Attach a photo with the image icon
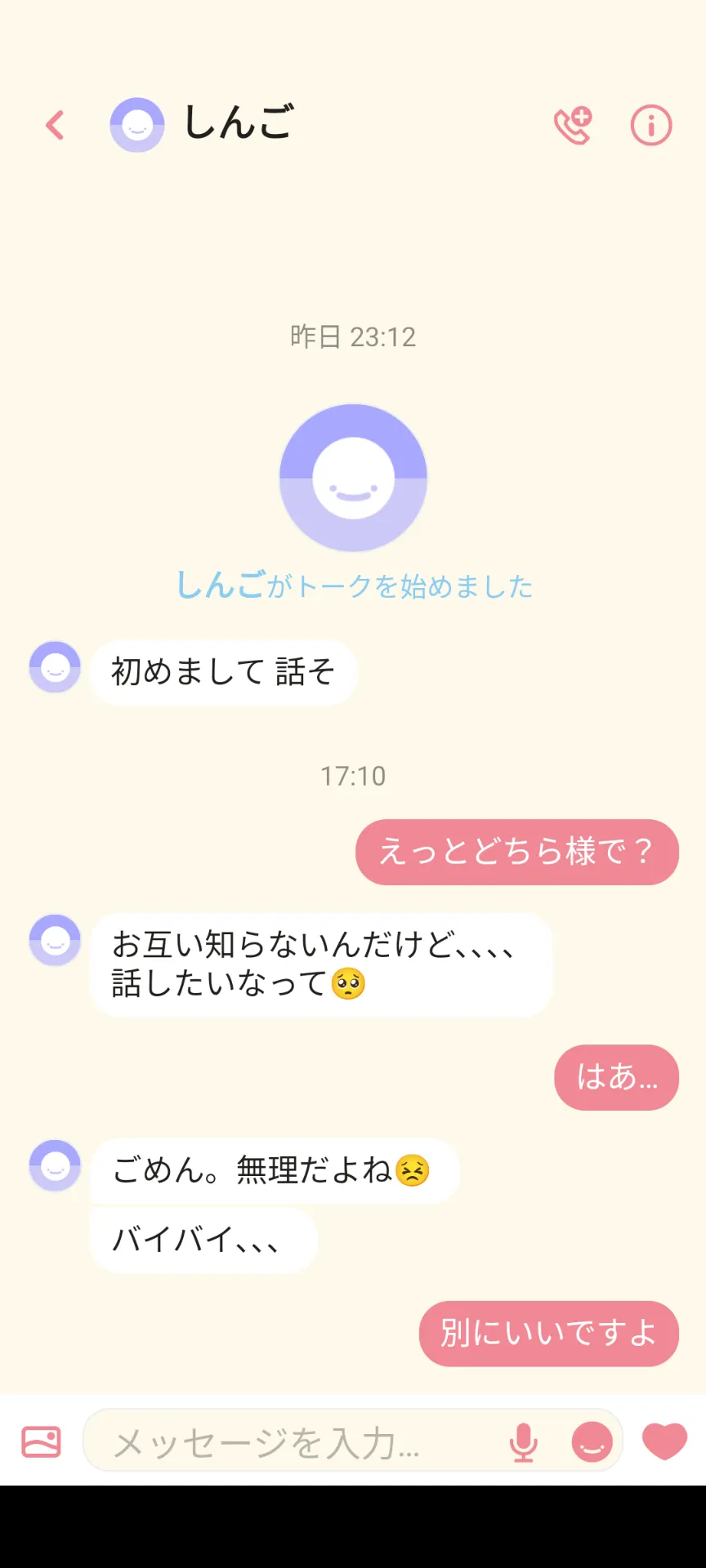This screenshot has height=1568, width=706. click(41, 1442)
